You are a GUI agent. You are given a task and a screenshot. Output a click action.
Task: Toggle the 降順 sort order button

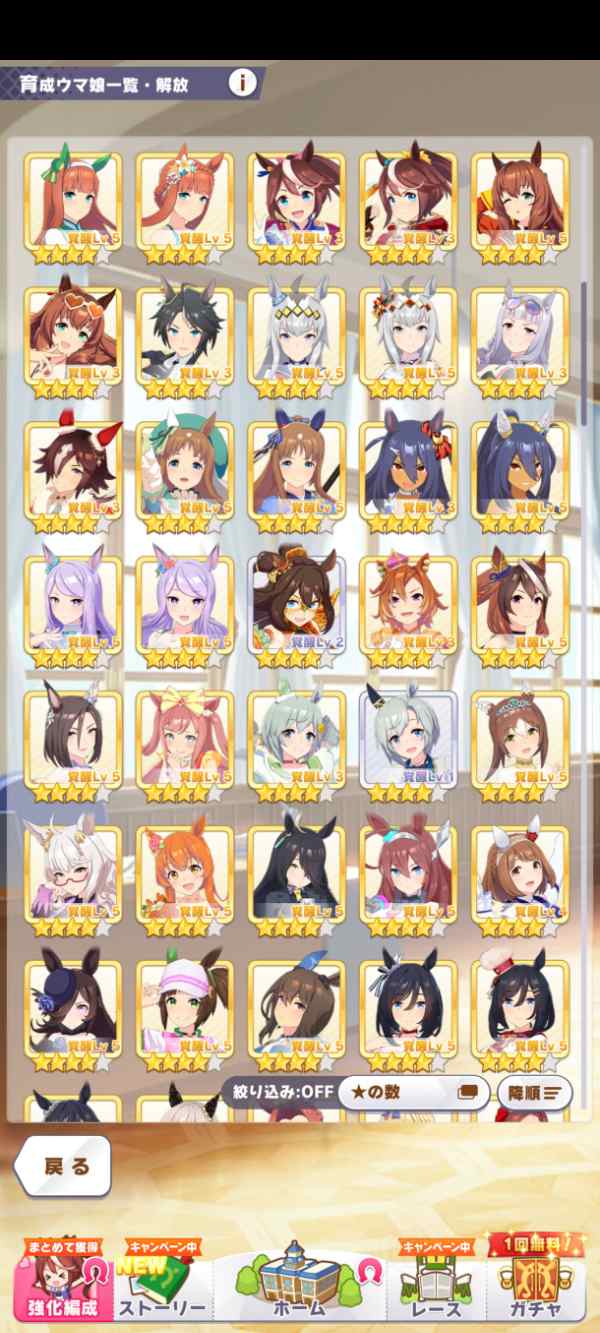[534, 1092]
